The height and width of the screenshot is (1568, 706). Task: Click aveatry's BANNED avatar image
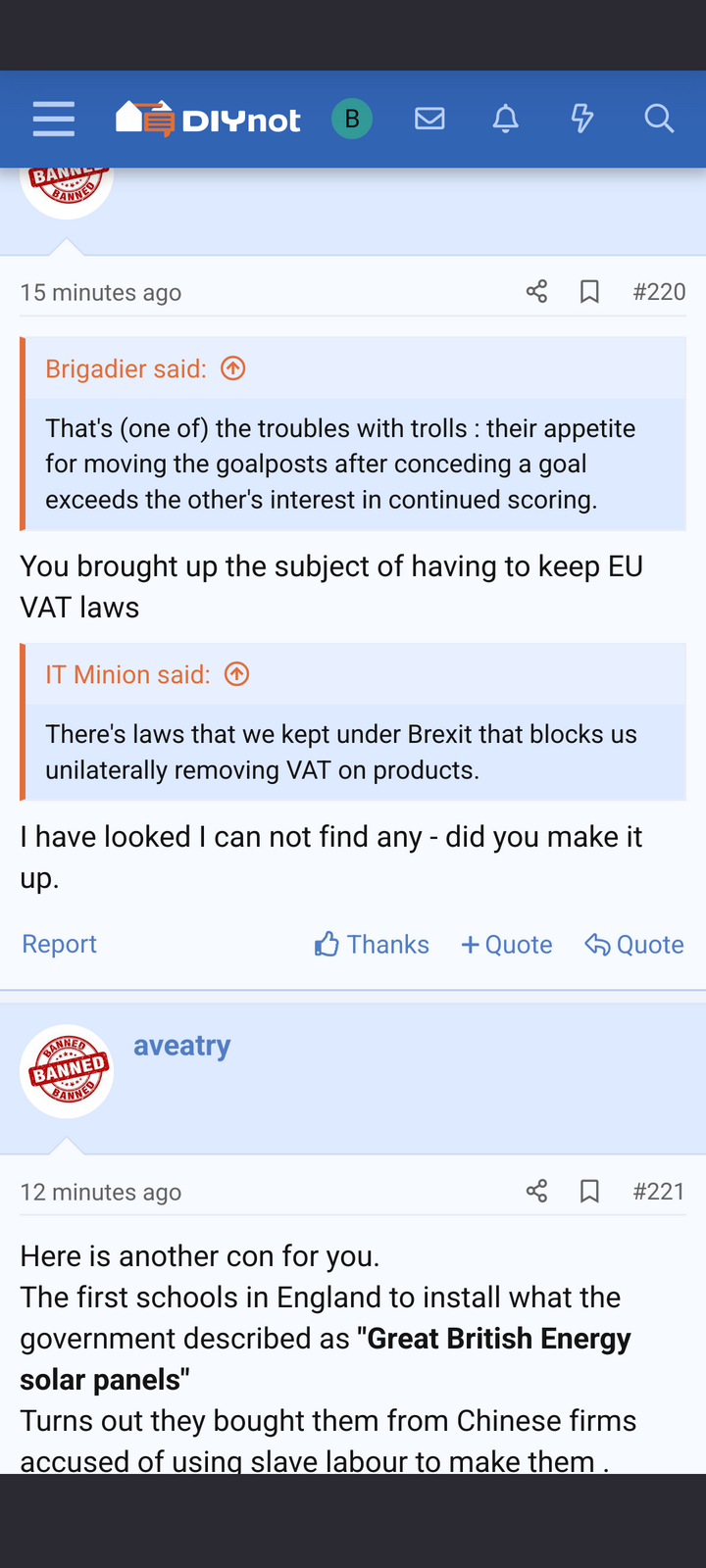pos(67,1070)
